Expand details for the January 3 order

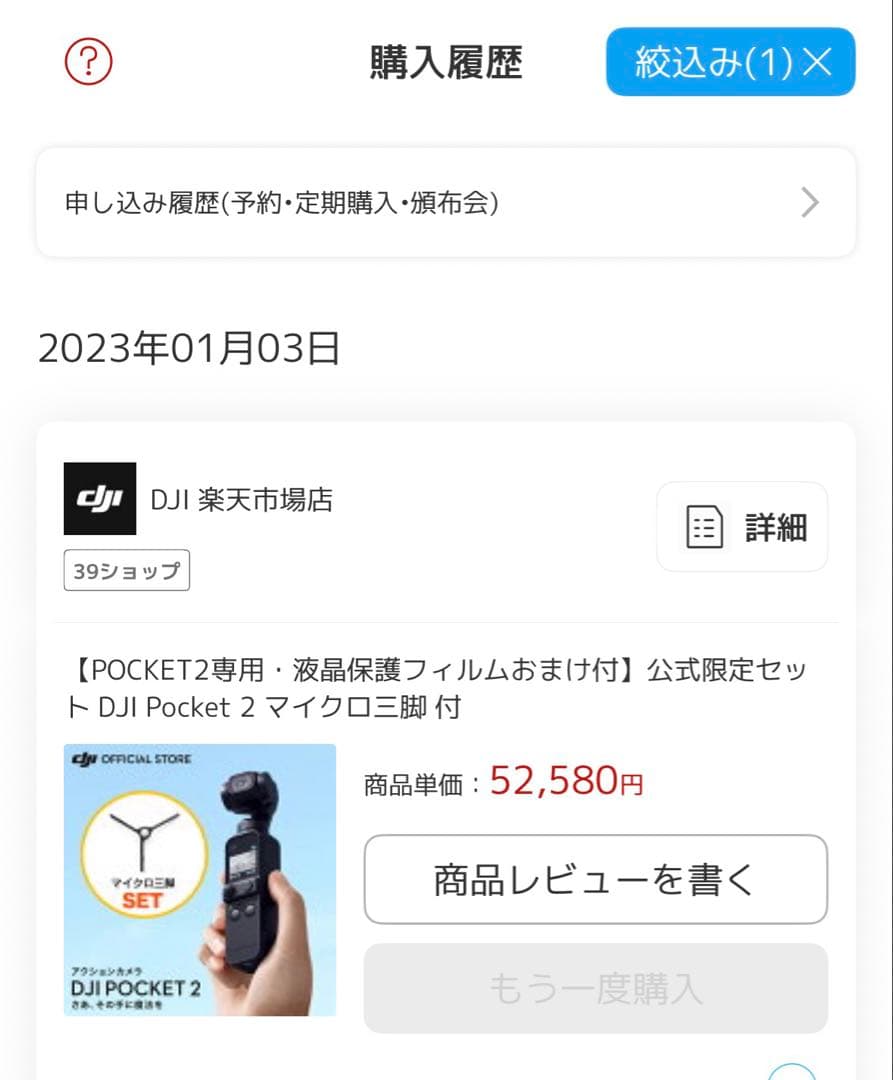click(742, 527)
